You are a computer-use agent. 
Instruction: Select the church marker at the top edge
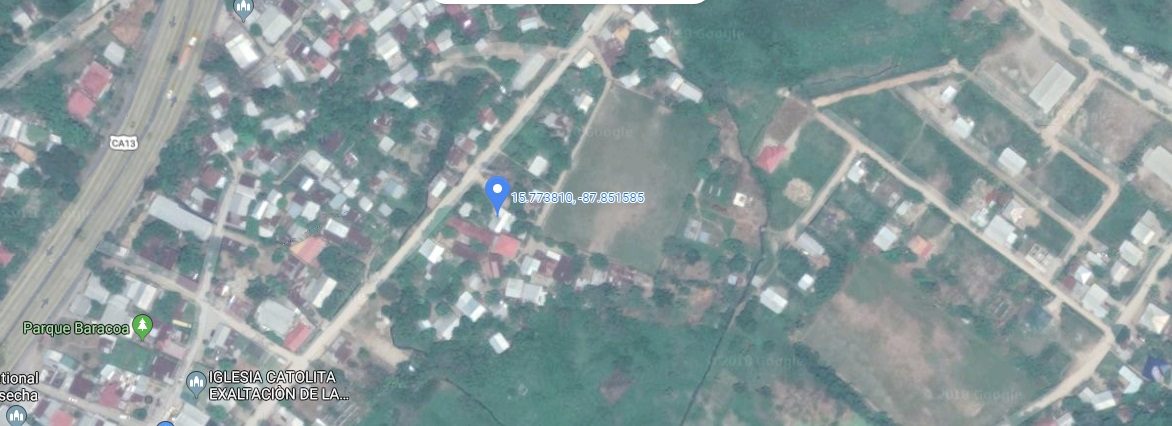(241, 9)
